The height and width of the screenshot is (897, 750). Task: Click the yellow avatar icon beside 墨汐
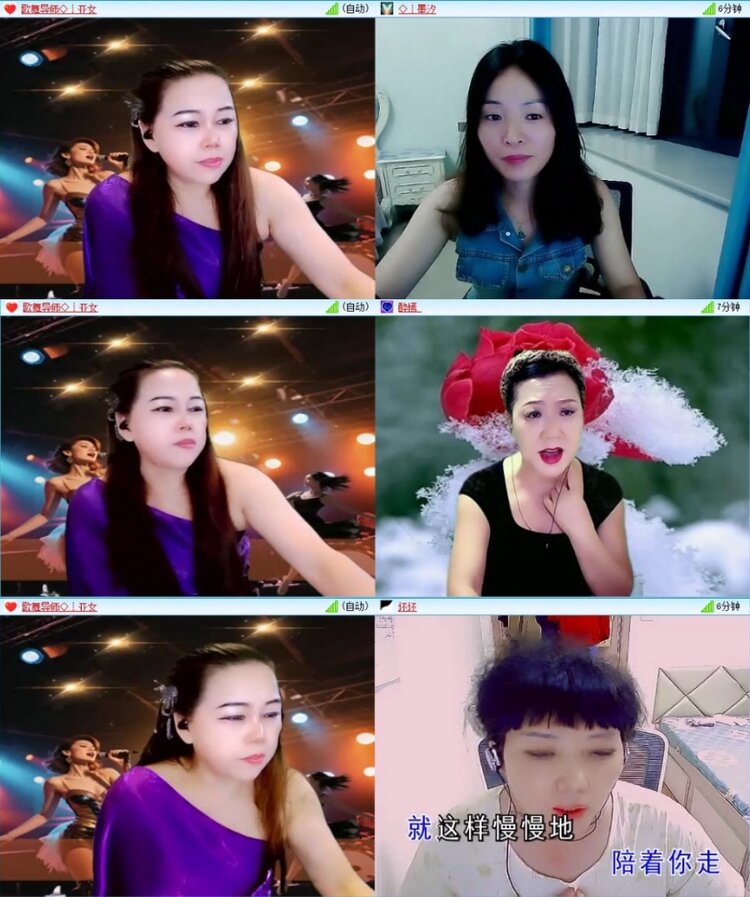pos(385,9)
